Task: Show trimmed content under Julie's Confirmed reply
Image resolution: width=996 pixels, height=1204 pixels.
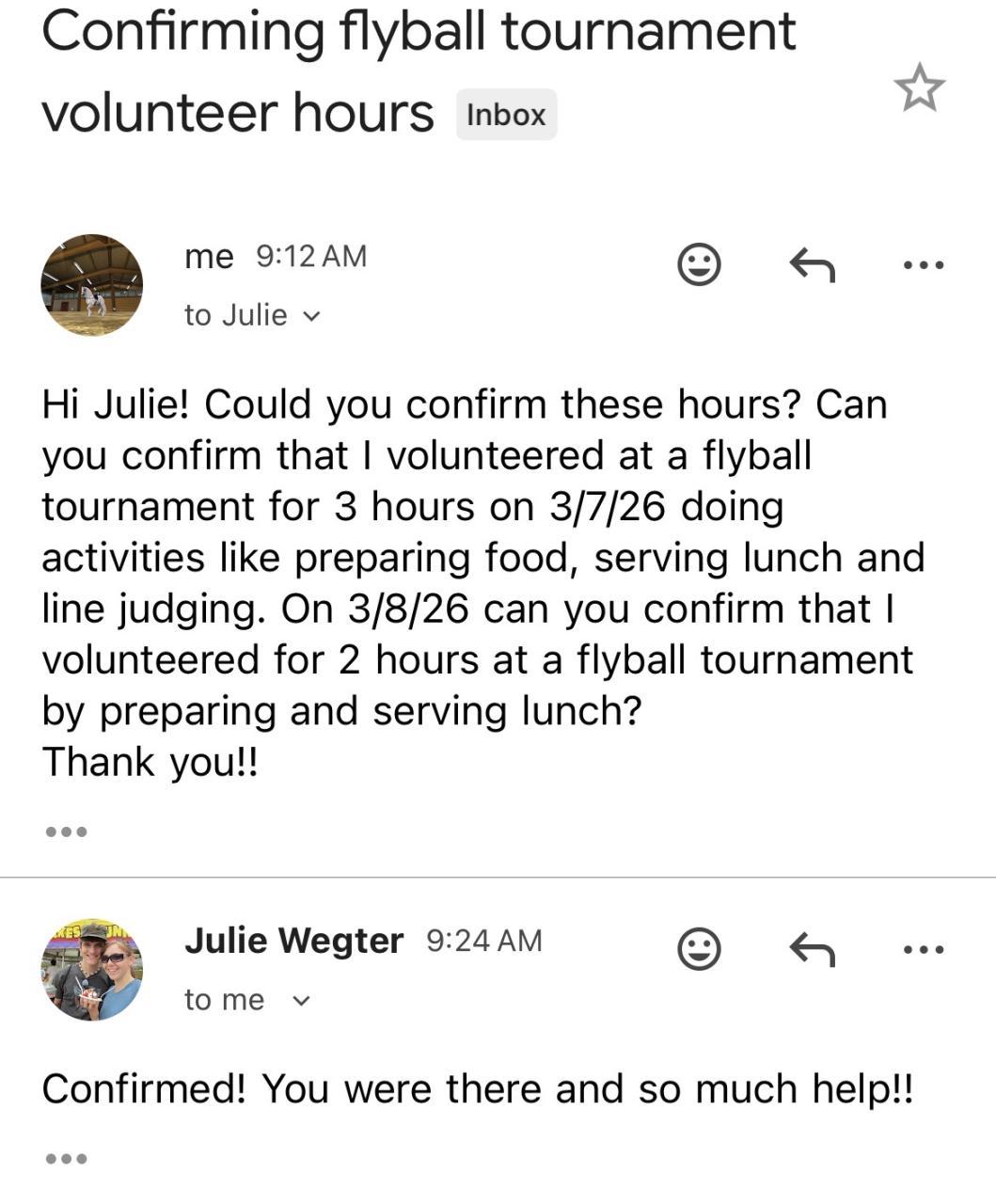Action: click(x=66, y=1158)
